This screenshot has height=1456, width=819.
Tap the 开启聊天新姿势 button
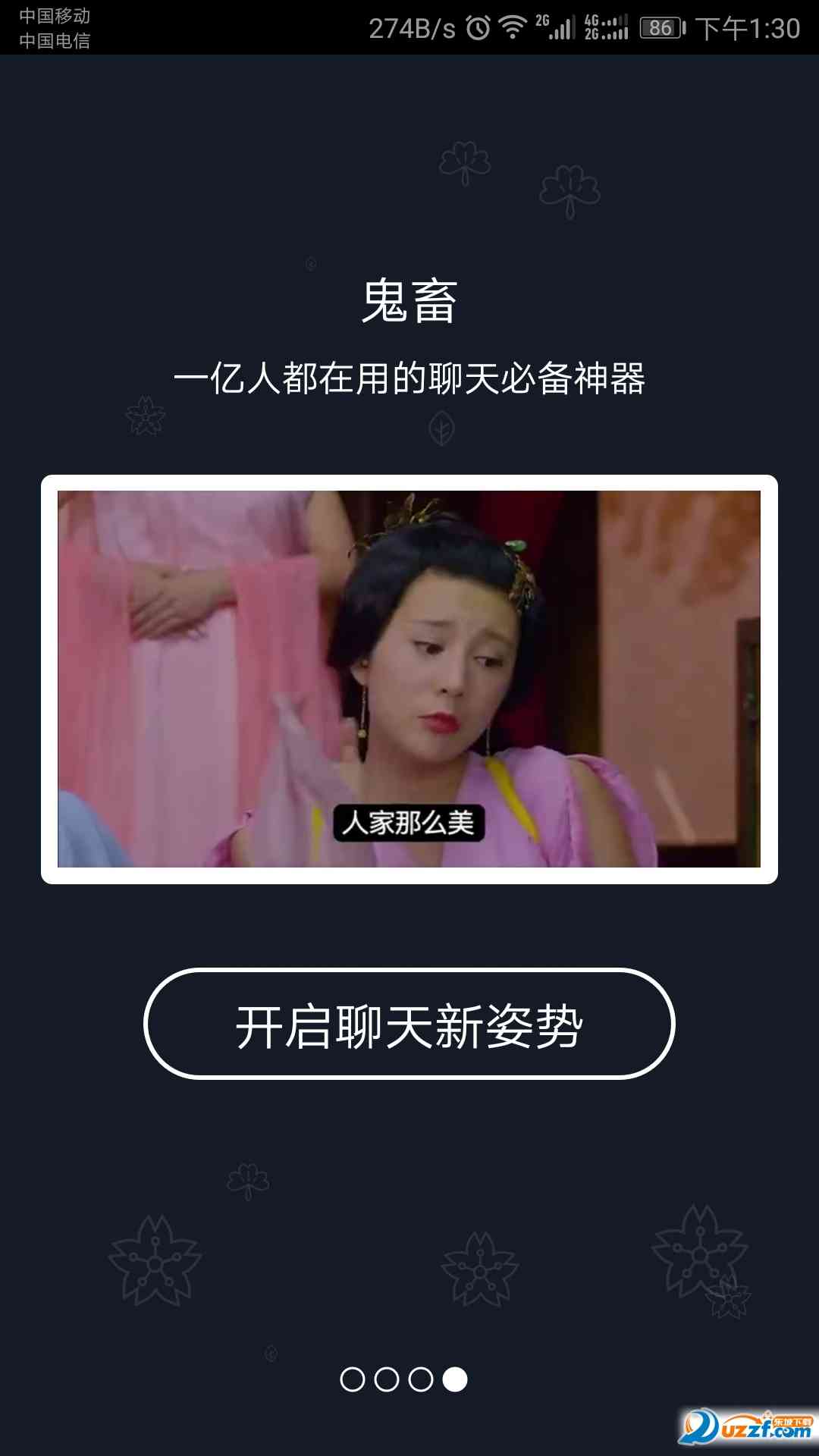[x=409, y=1025]
